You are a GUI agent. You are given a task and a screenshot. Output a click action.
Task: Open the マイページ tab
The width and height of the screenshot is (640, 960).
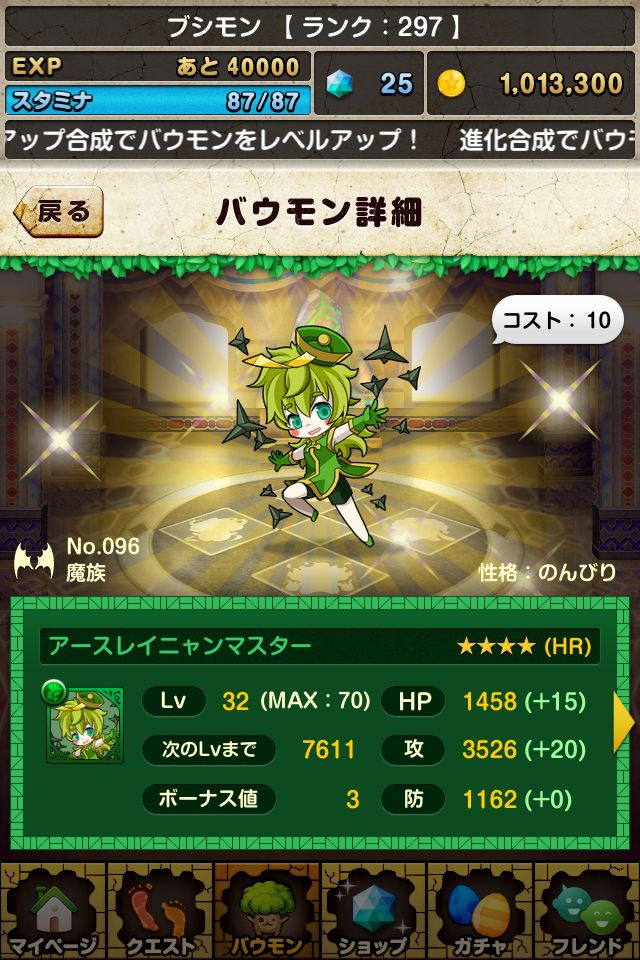(53, 912)
